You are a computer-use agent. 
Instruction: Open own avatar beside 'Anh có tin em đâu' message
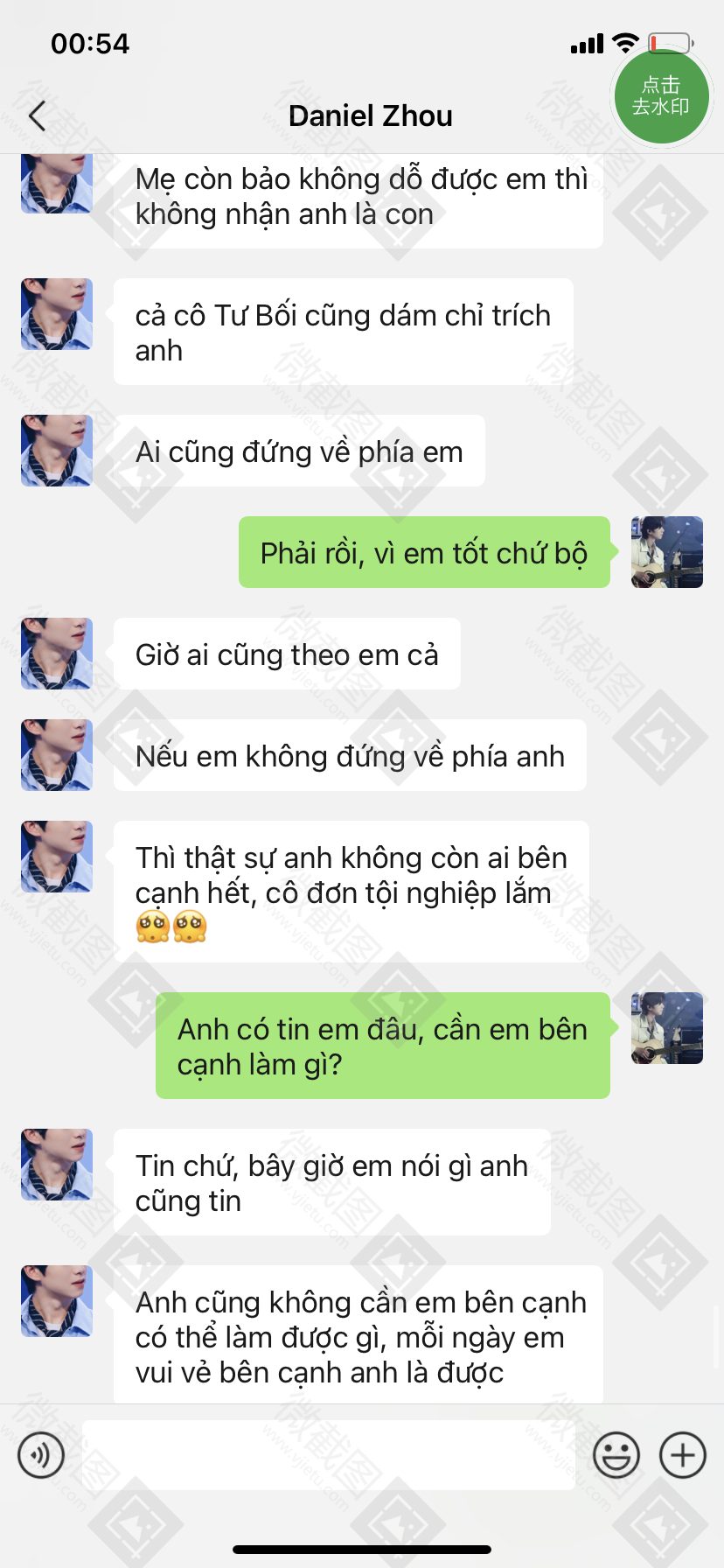pos(667,1028)
